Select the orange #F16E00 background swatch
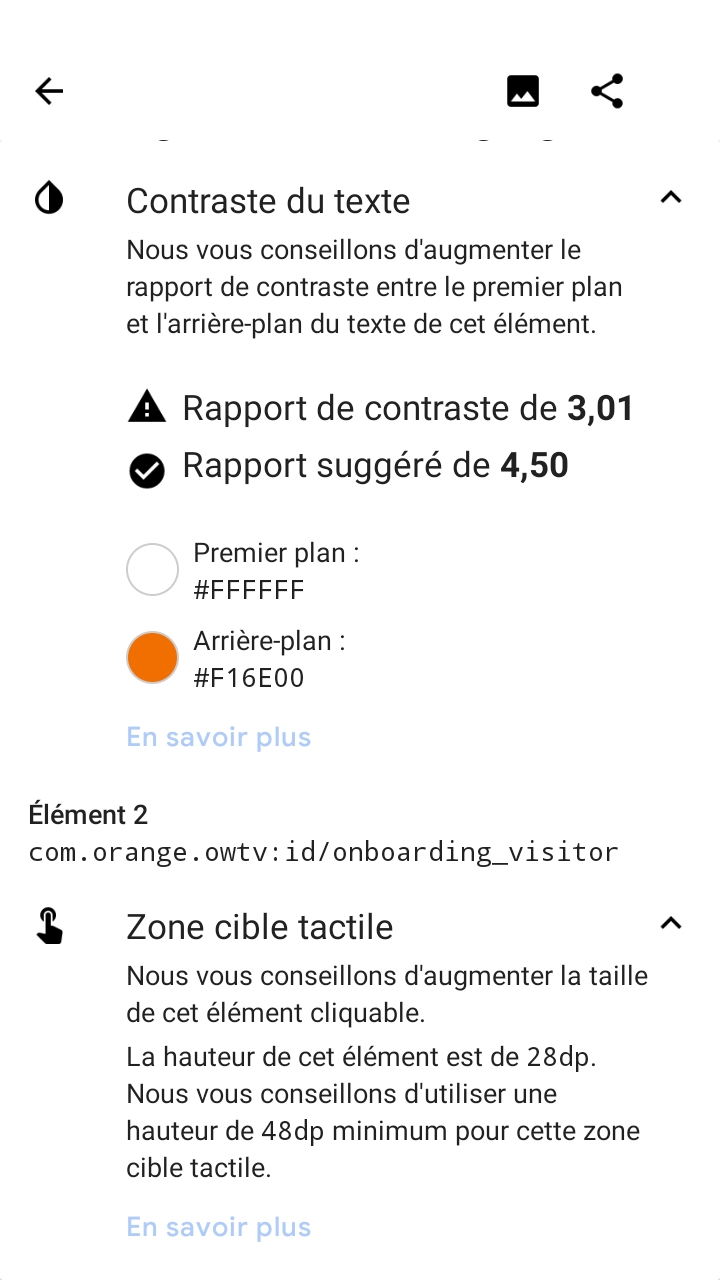The width and height of the screenshot is (720, 1280). coord(151,657)
